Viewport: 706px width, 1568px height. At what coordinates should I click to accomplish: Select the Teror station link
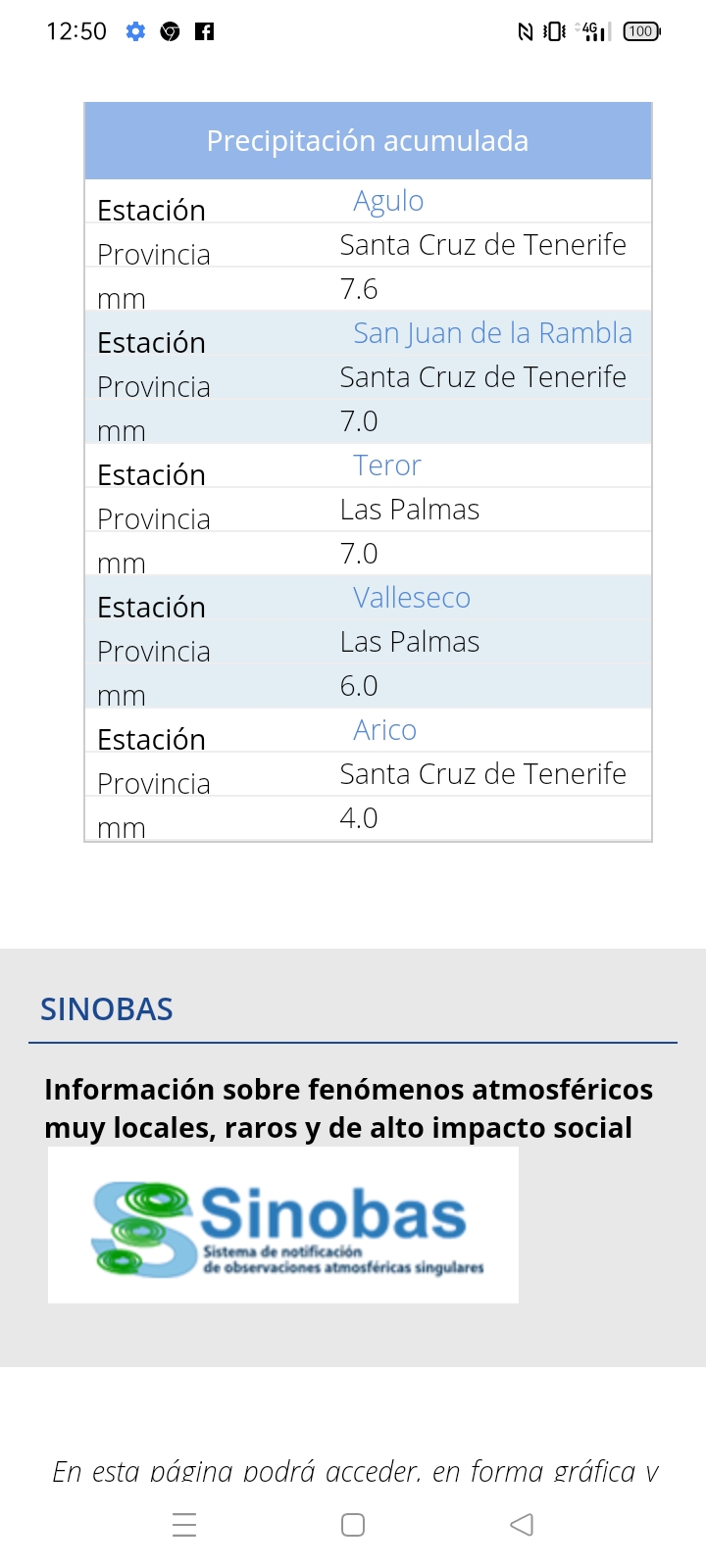click(x=387, y=465)
